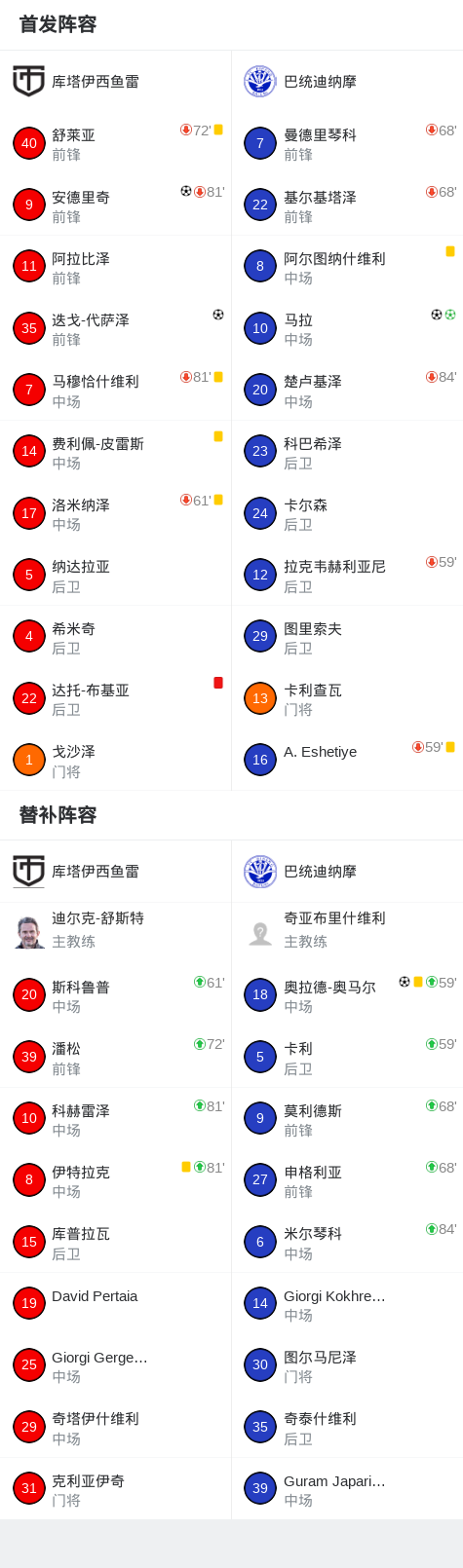The image size is (463, 1568).
Task: Open substitute David Pertaia
Action: [x=115, y=1303]
